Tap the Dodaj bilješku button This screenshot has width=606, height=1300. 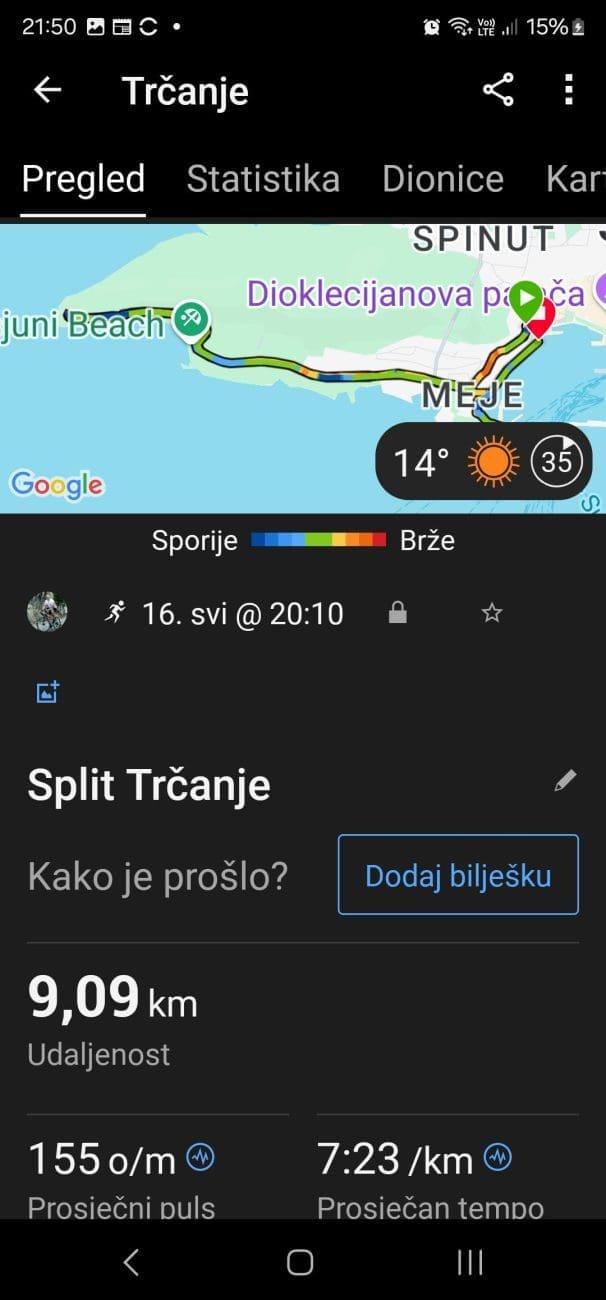pyautogui.click(x=458, y=875)
